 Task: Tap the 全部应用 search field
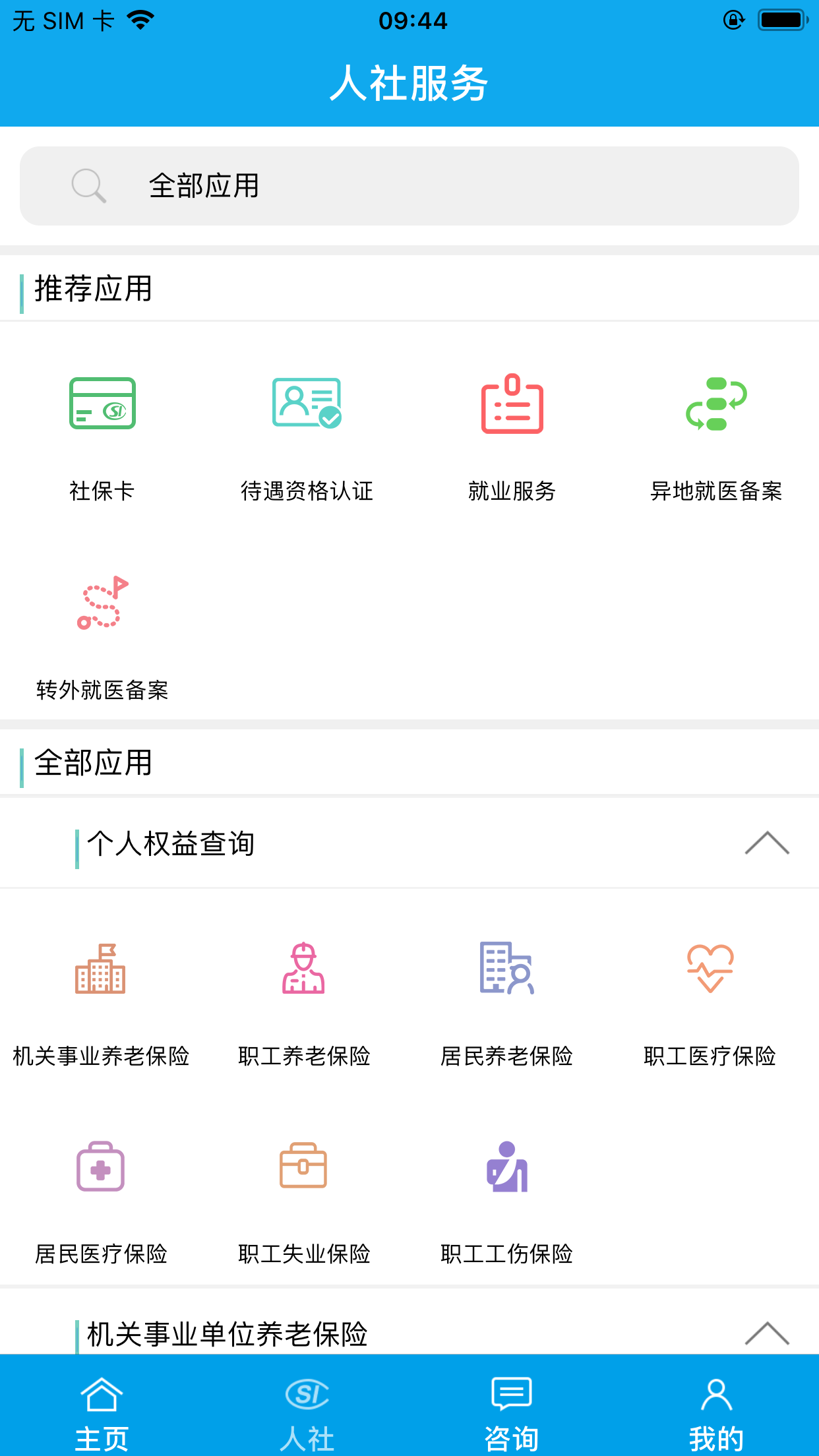coord(409,185)
